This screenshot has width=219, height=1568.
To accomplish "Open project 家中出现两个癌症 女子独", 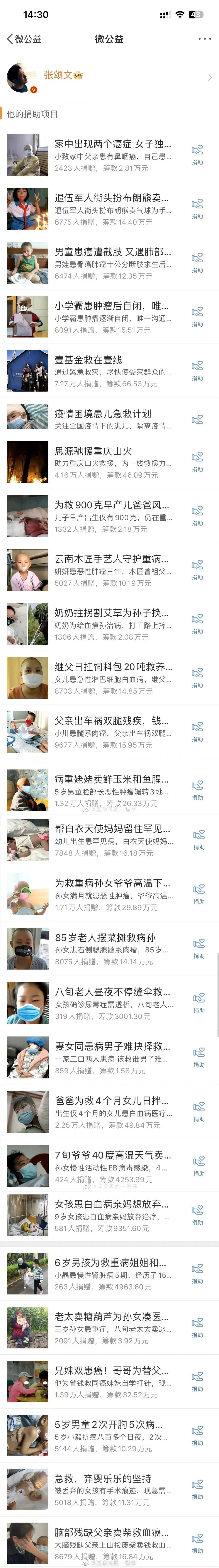I will point(113,144).
